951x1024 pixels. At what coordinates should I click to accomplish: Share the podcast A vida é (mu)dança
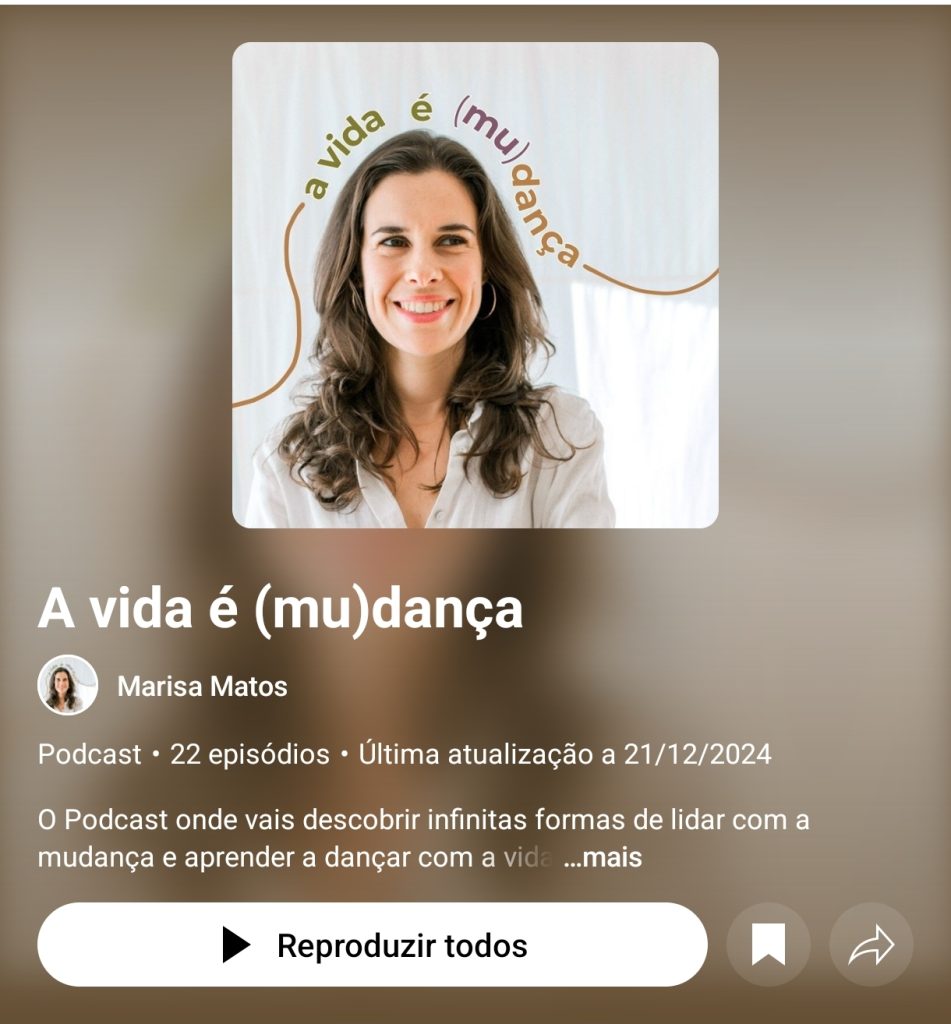pos(871,945)
